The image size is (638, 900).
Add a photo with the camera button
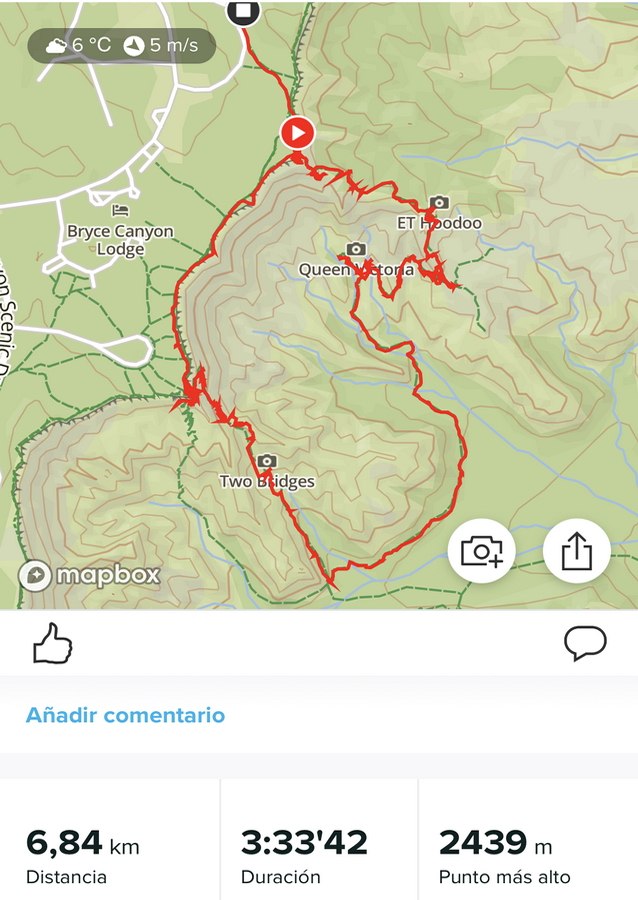click(x=481, y=550)
